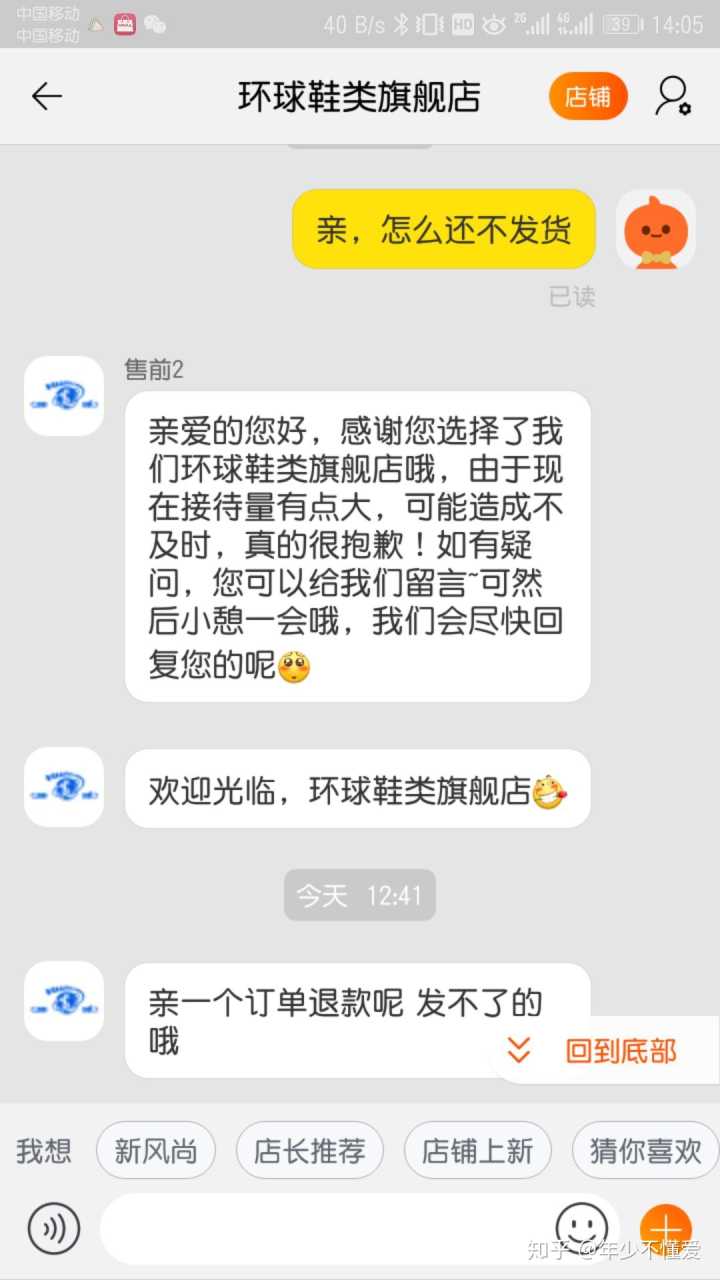Open the 店铺 store page button
Screen dimensions: 720x1280
coord(588,96)
